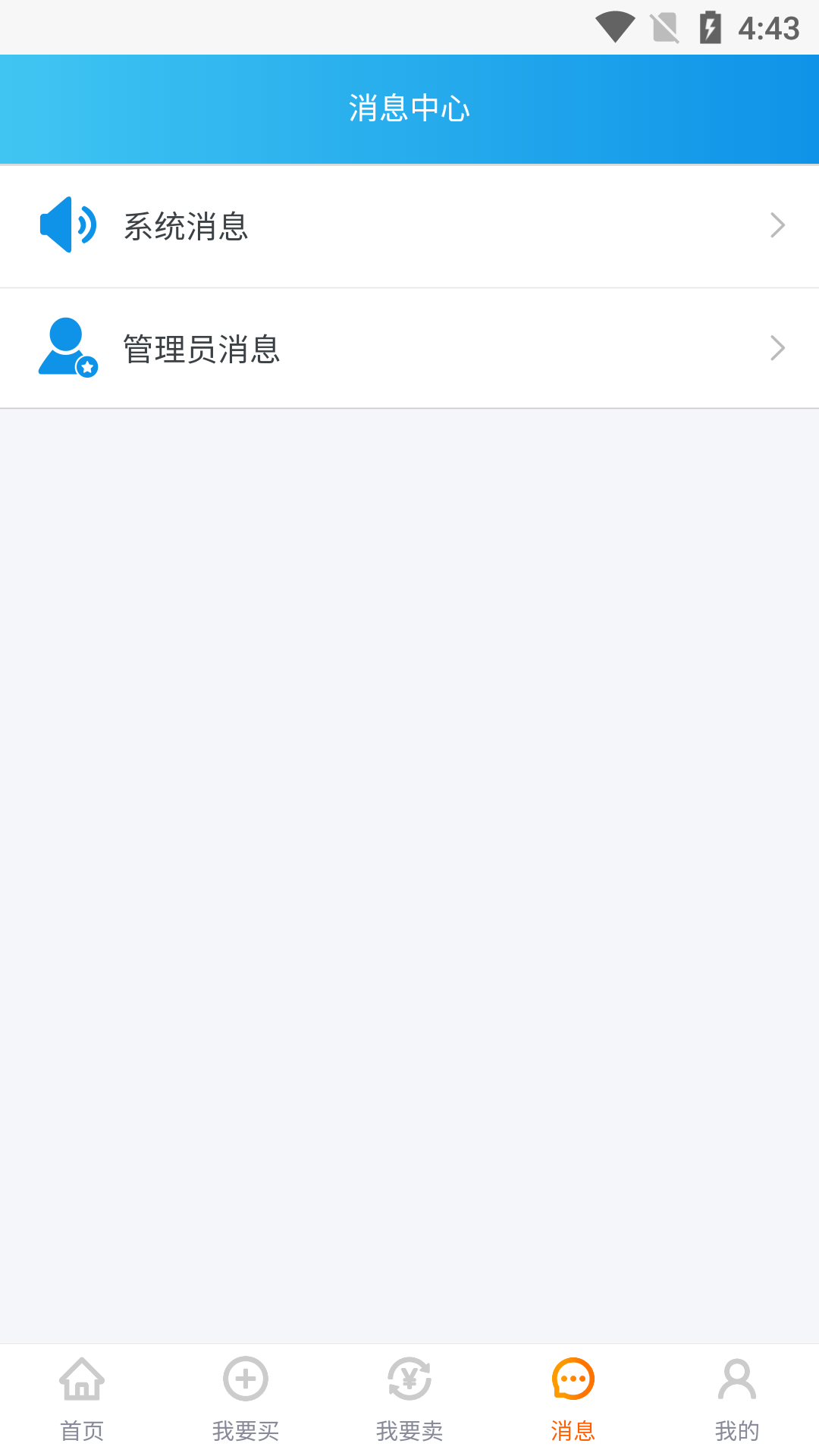Viewport: 819px width, 1456px height.
Task: Tap the admin avatar icon beside 管理员消息
Action: pos(67,347)
